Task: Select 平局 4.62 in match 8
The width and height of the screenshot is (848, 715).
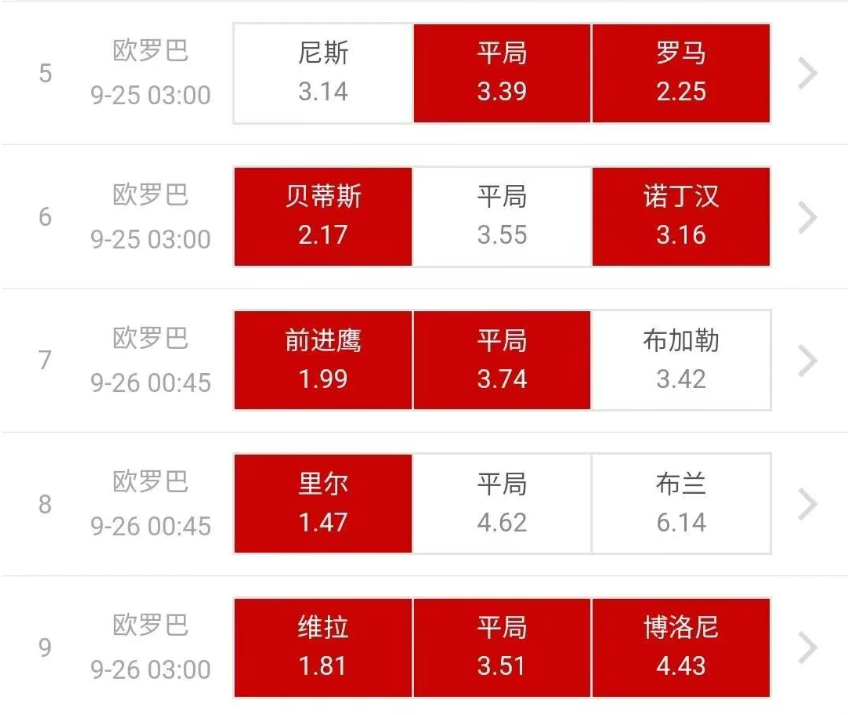Action: [502, 504]
